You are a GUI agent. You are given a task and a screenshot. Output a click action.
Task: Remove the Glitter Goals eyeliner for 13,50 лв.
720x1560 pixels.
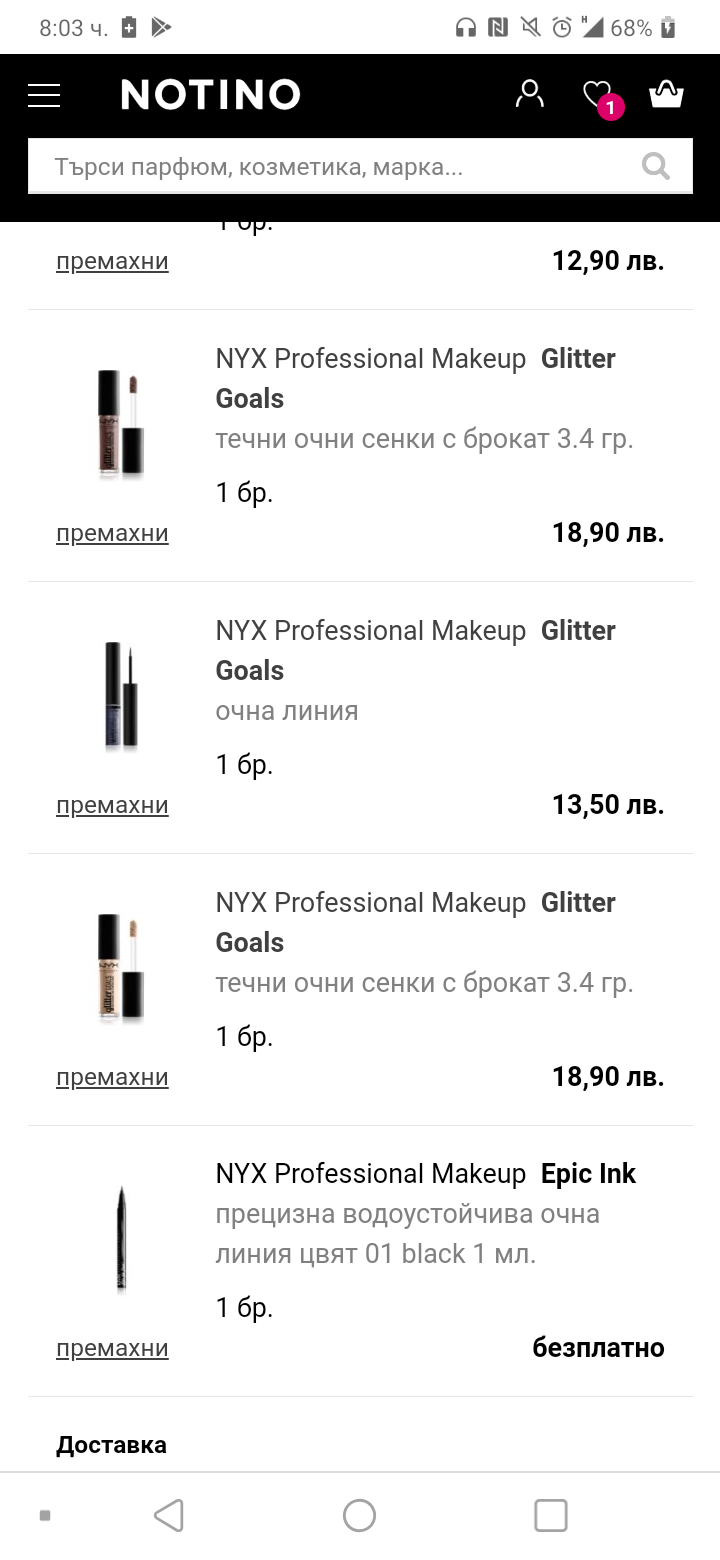click(112, 805)
